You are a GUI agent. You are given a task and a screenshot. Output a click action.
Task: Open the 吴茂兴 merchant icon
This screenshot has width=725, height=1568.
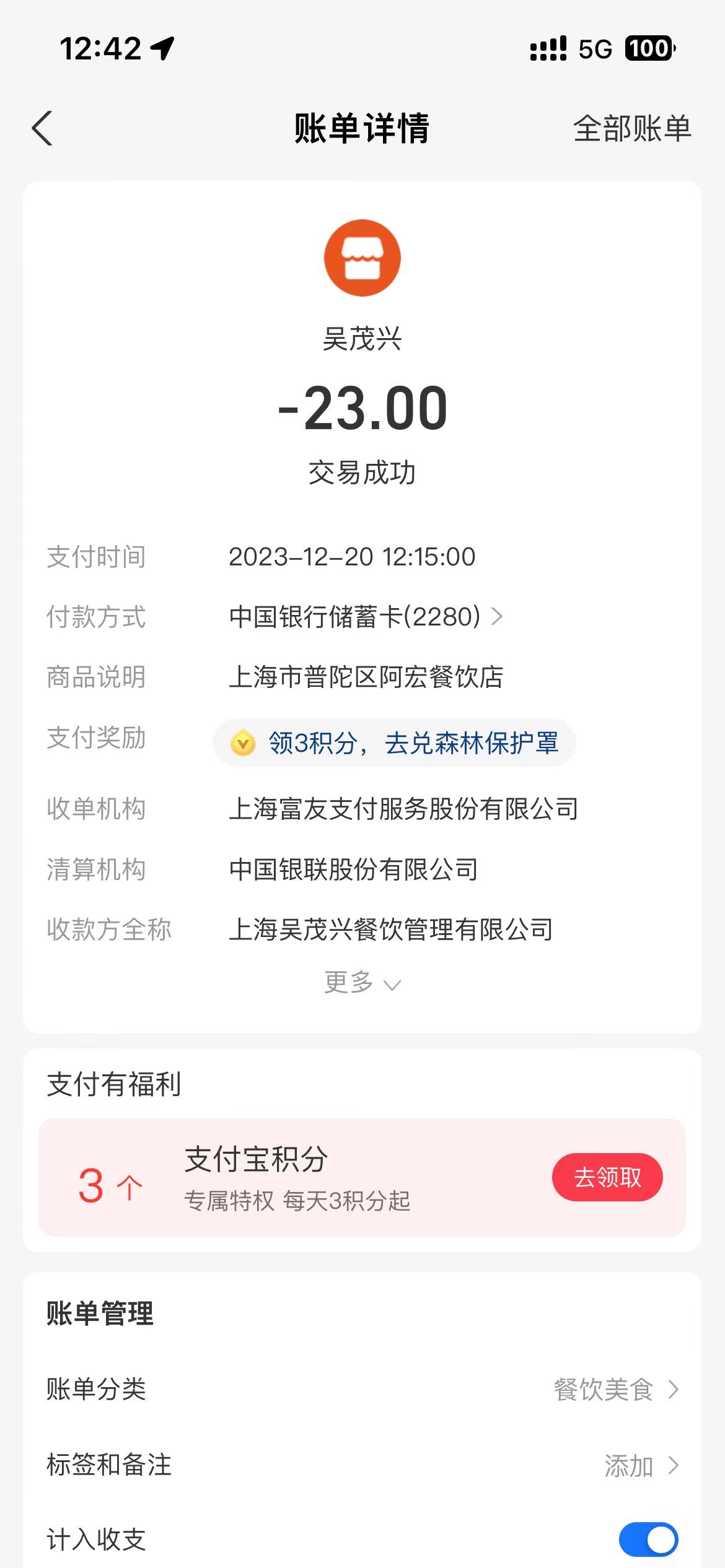coord(362,258)
